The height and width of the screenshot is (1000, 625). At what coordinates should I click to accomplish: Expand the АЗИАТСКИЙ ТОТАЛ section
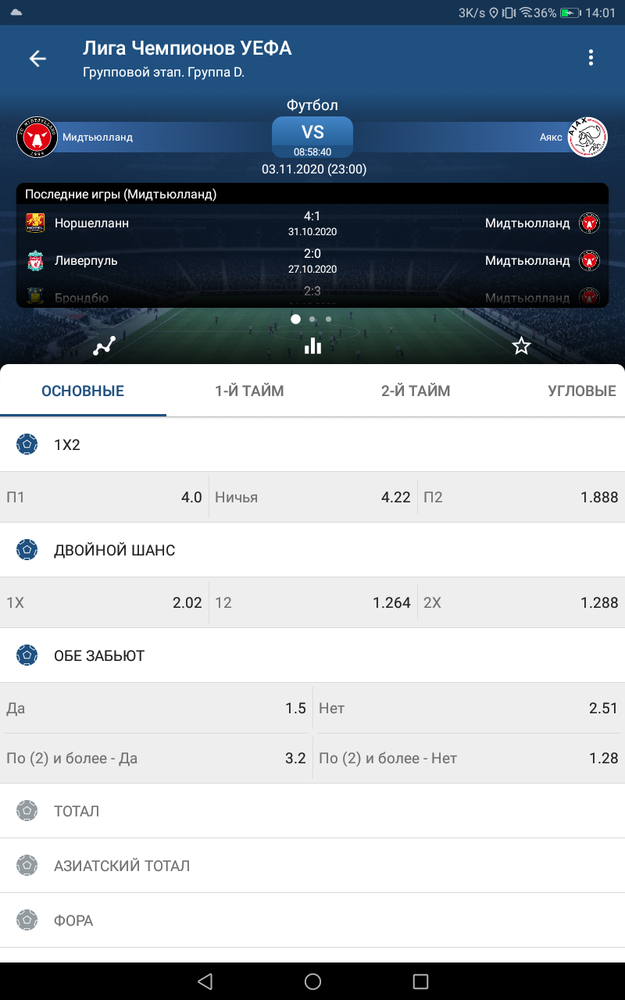pyautogui.click(x=312, y=865)
